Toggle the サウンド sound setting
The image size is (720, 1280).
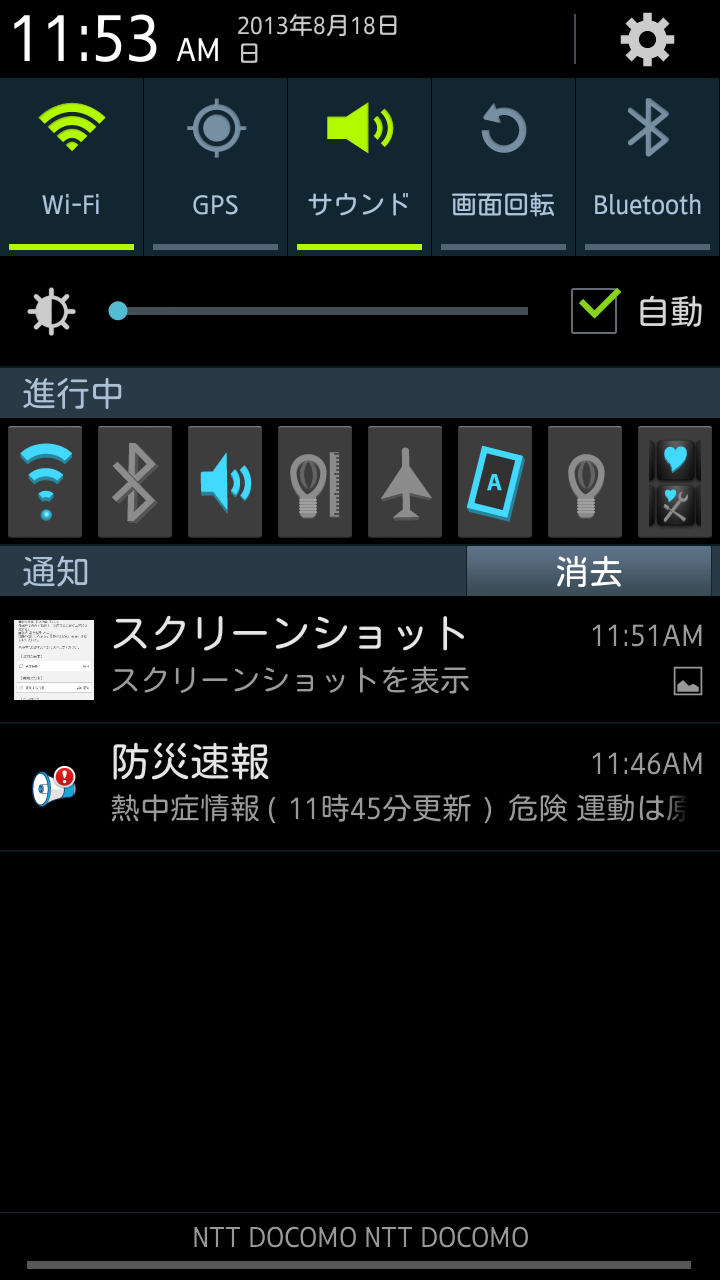(360, 167)
